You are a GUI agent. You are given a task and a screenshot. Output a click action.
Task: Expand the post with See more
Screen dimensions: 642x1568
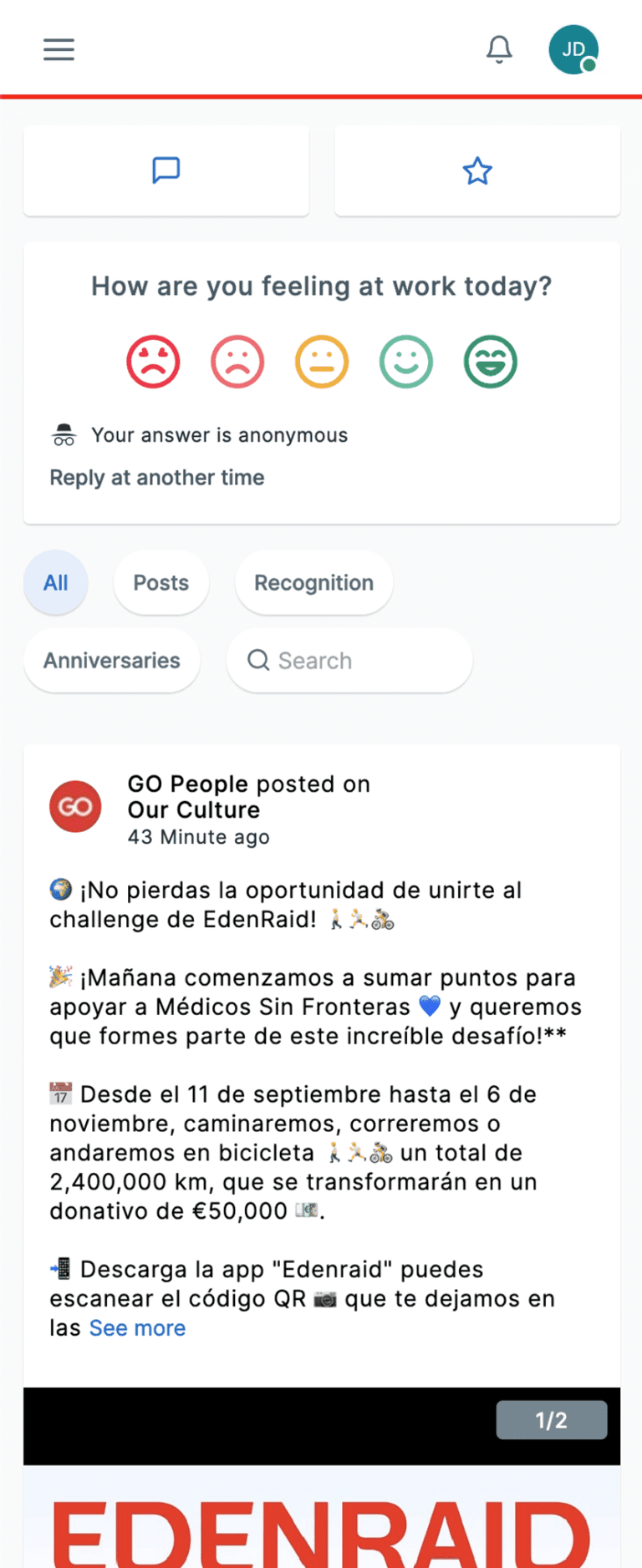click(137, 1328)
